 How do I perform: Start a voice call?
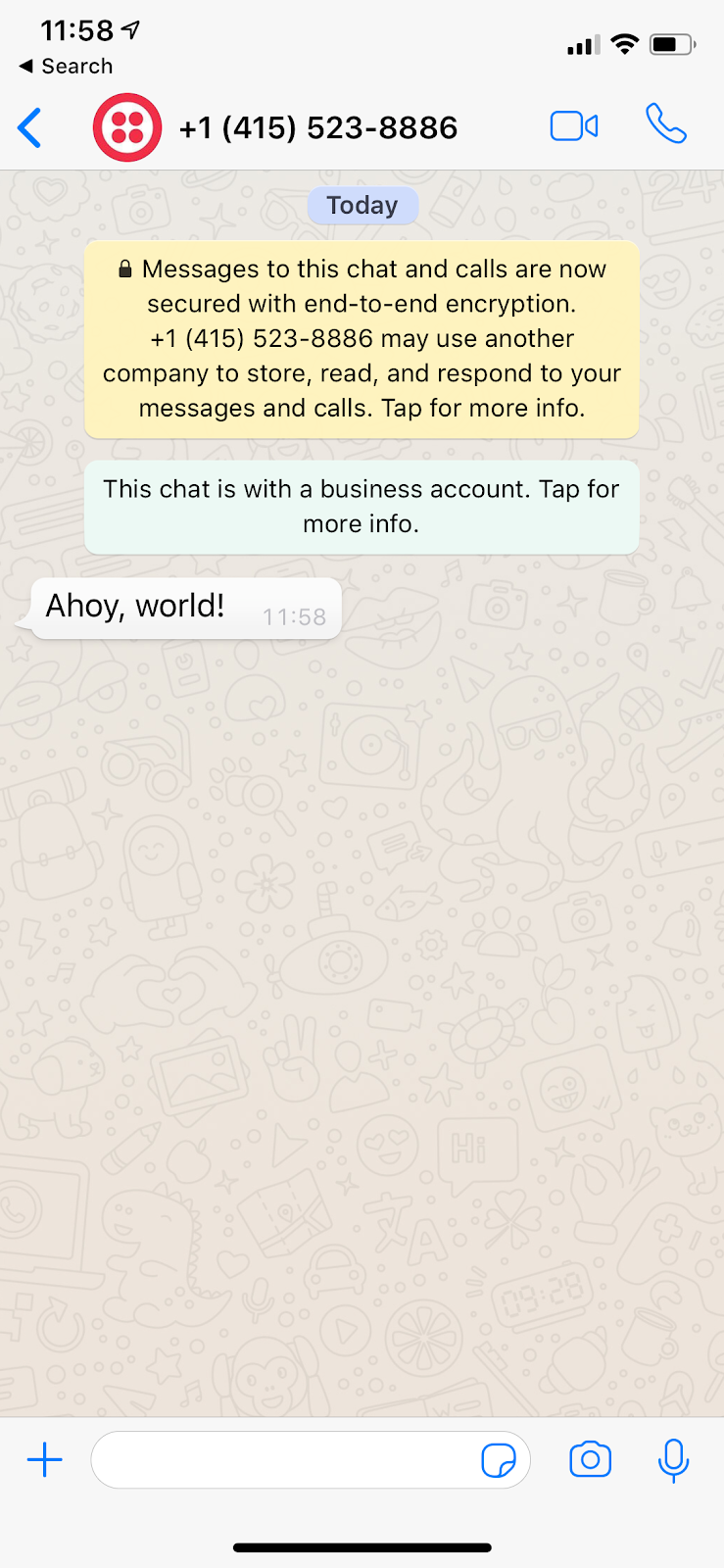point(665,124)
